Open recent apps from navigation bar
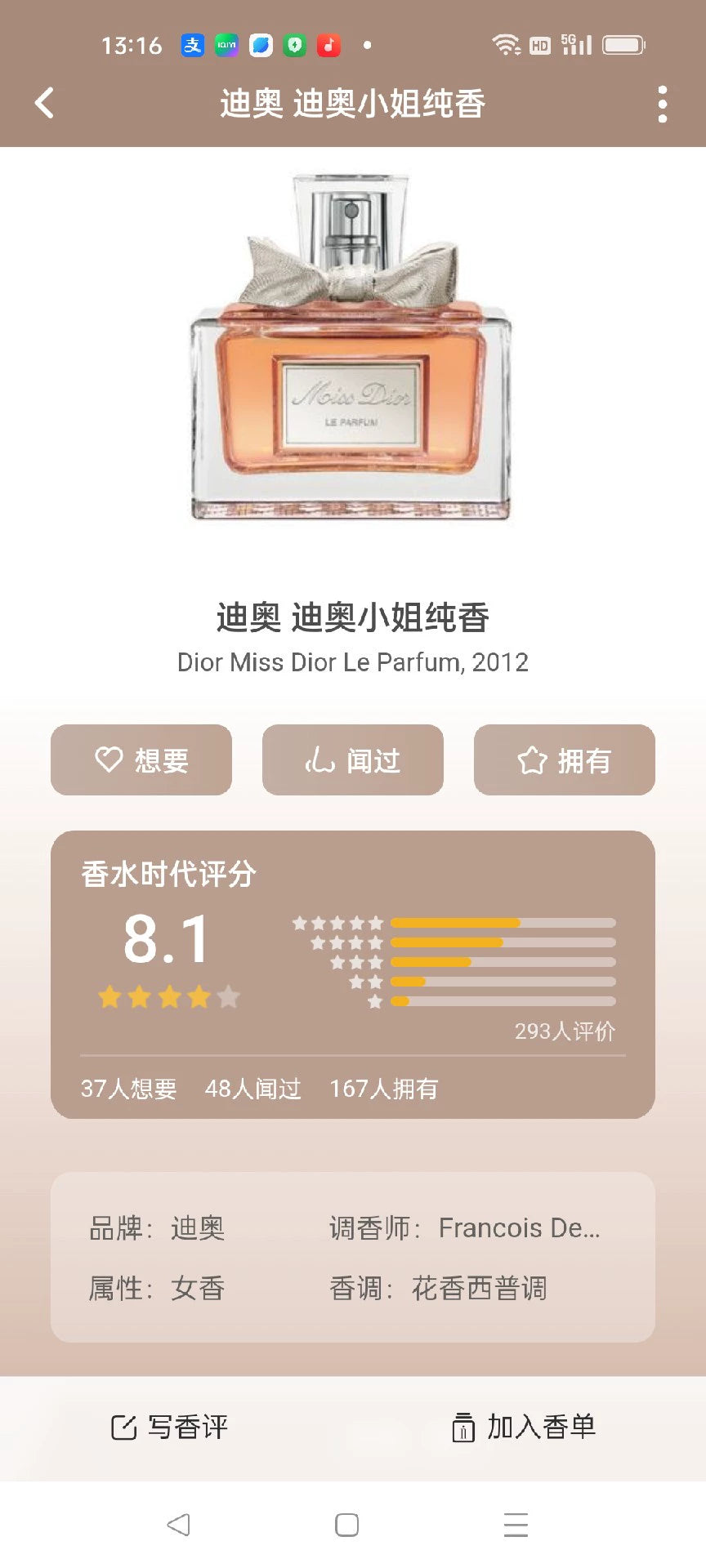The image size is (706, 1568). pos(516,1525)
